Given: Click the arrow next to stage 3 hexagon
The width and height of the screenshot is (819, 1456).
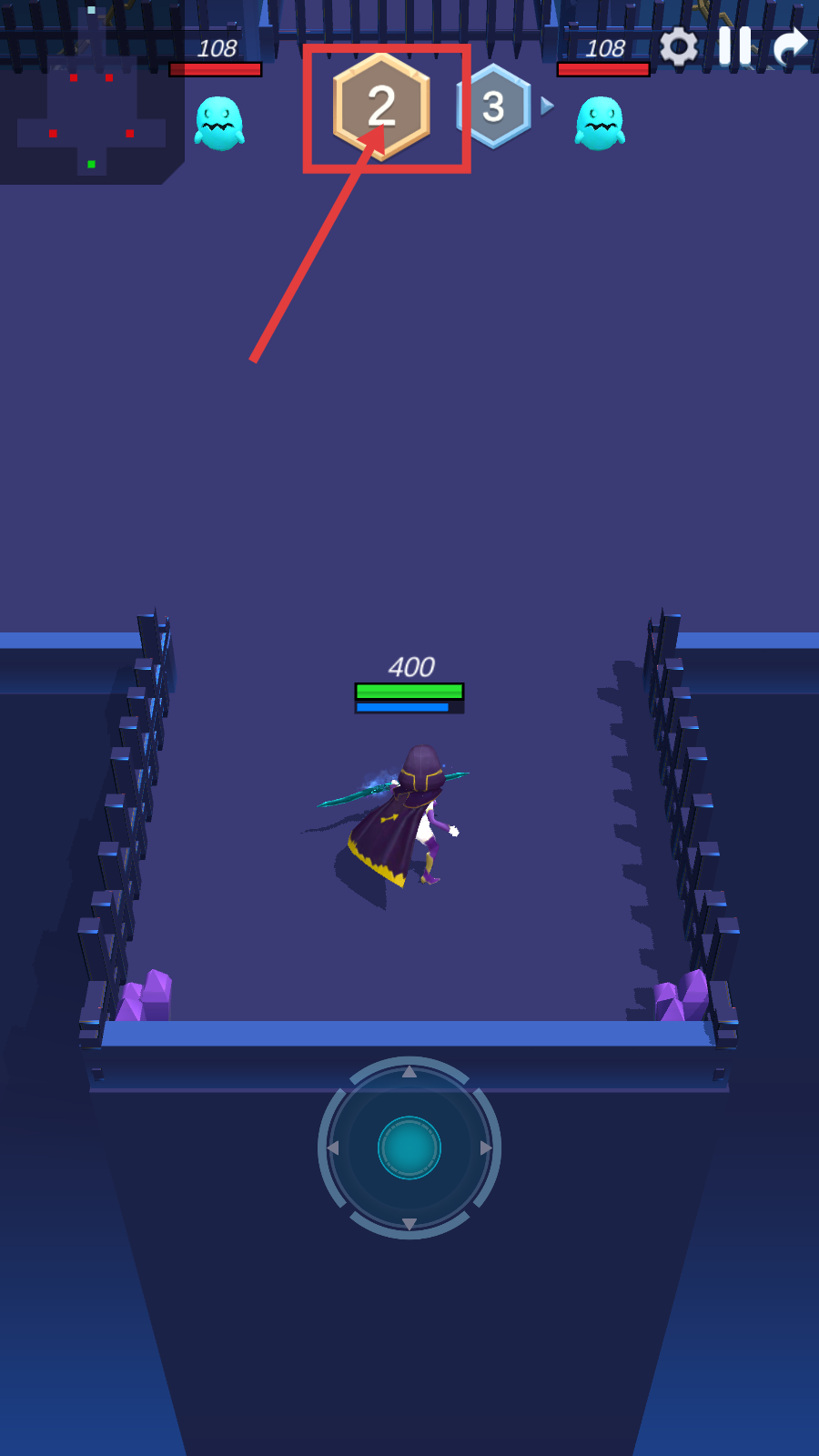Looking at the screenshot, I should (546, 106).
